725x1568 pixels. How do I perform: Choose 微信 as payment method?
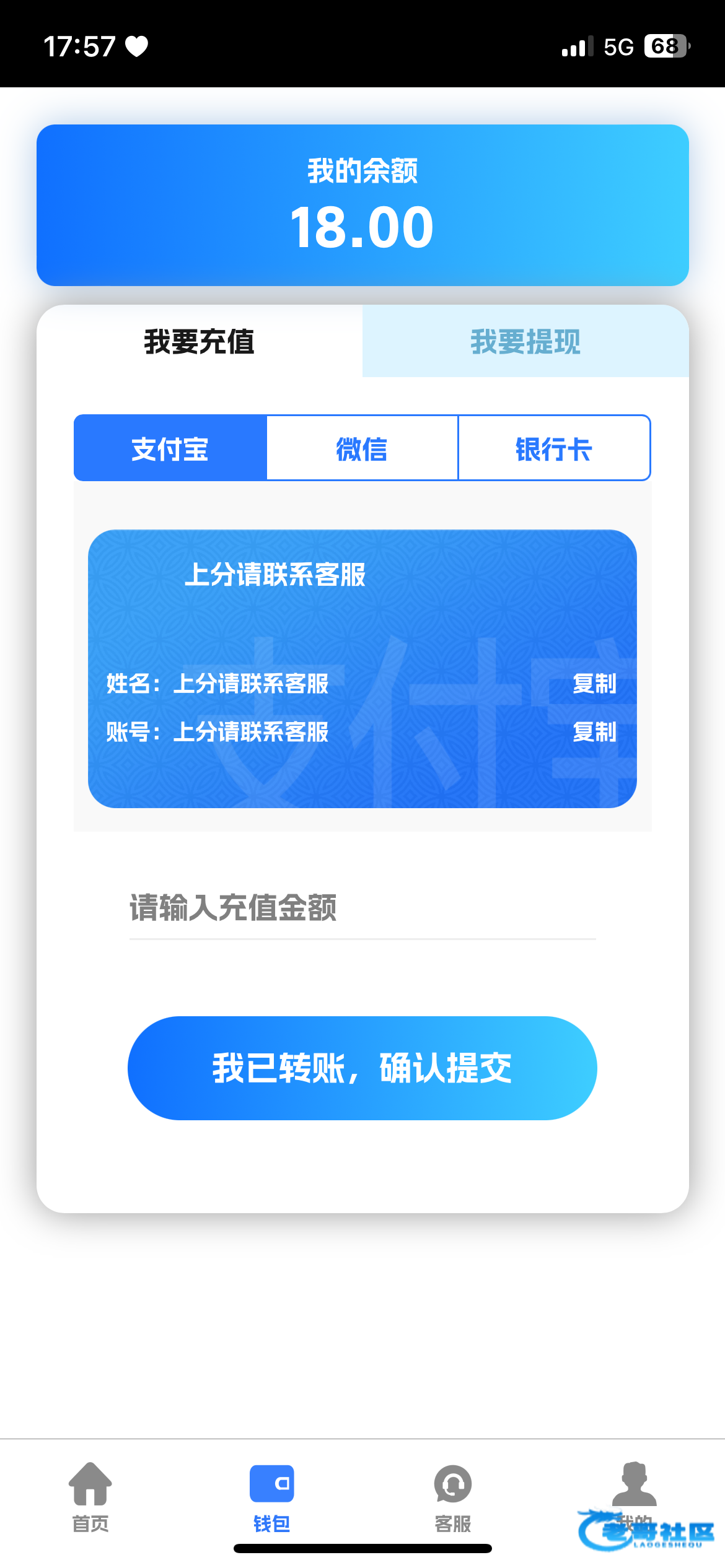[x=362, y=448]
